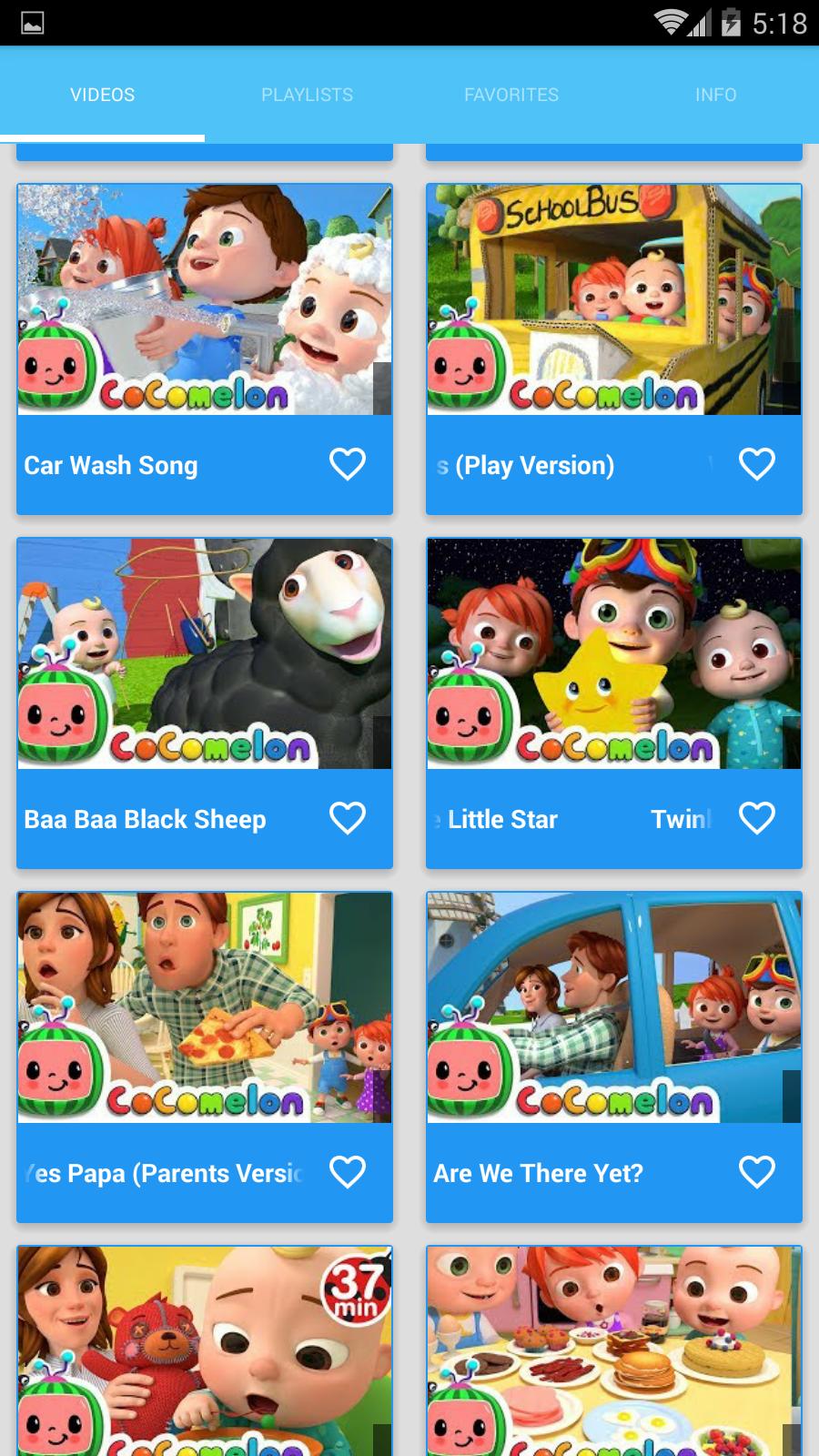Watch the Baa Baa Black Sheep video

(x=205, y=653)
